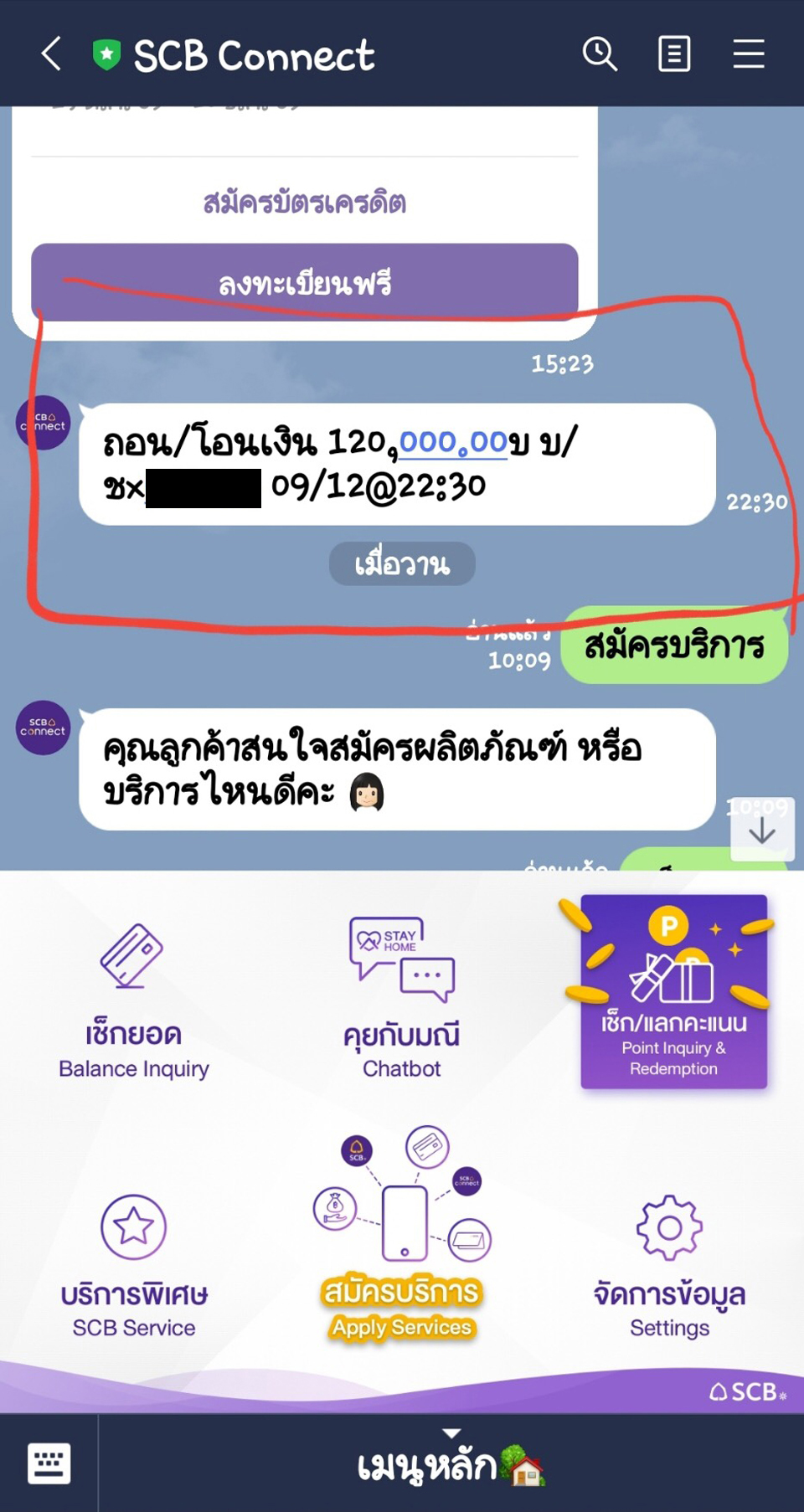Tap the ลงทะเบียนฟรี button
The image size is (804, 1512).
click(304, 283)
